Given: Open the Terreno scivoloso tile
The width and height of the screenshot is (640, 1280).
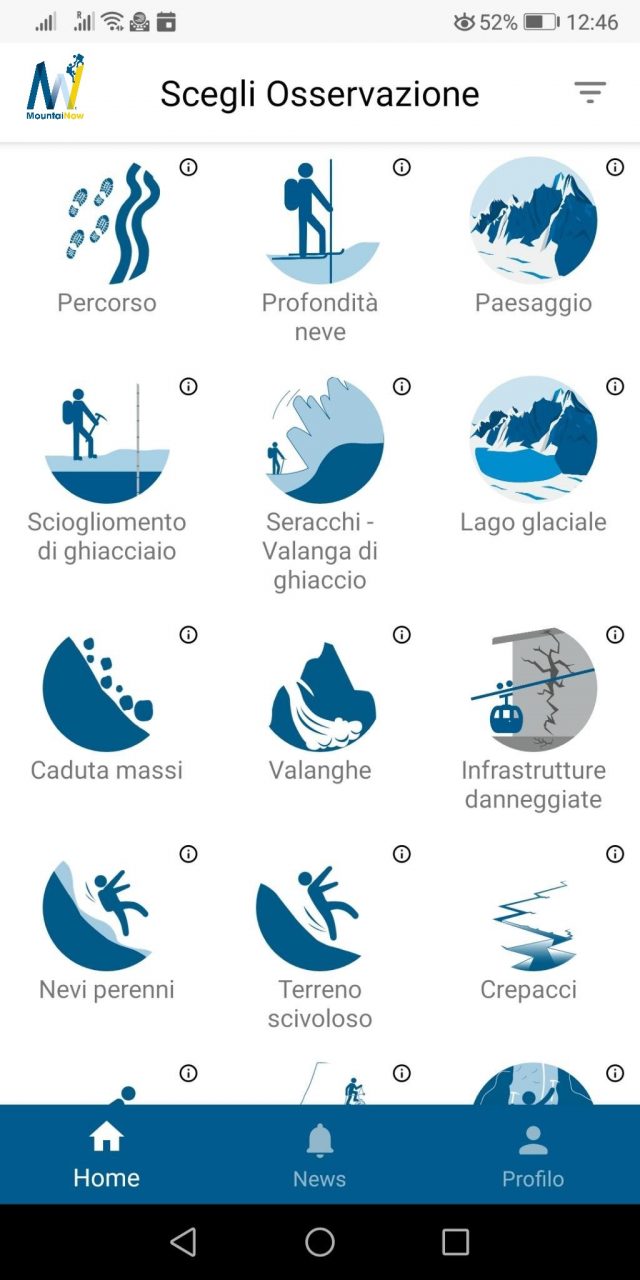Looking at the screenshot, I should (x=320, y=937).
